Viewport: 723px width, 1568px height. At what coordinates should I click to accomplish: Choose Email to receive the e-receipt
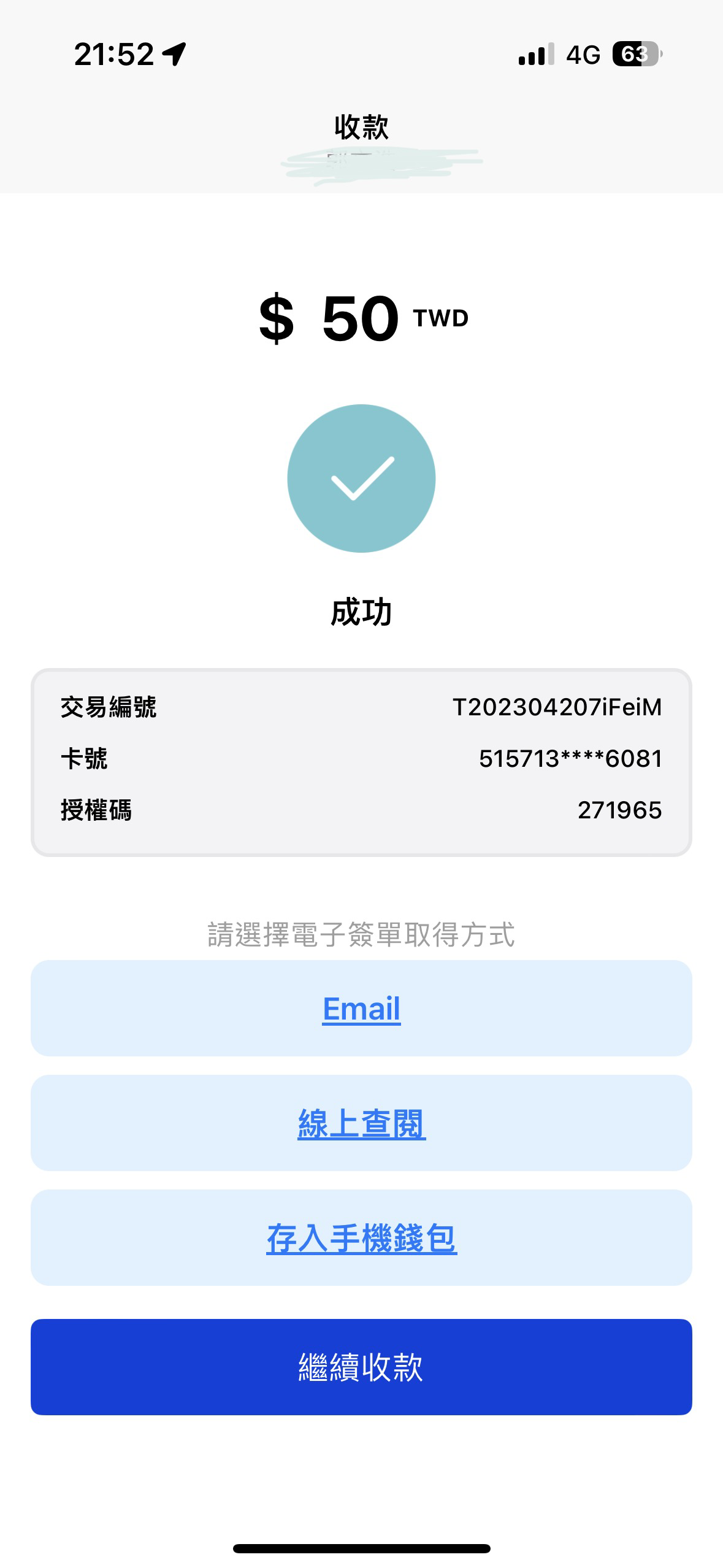(x=361, y=1009)
